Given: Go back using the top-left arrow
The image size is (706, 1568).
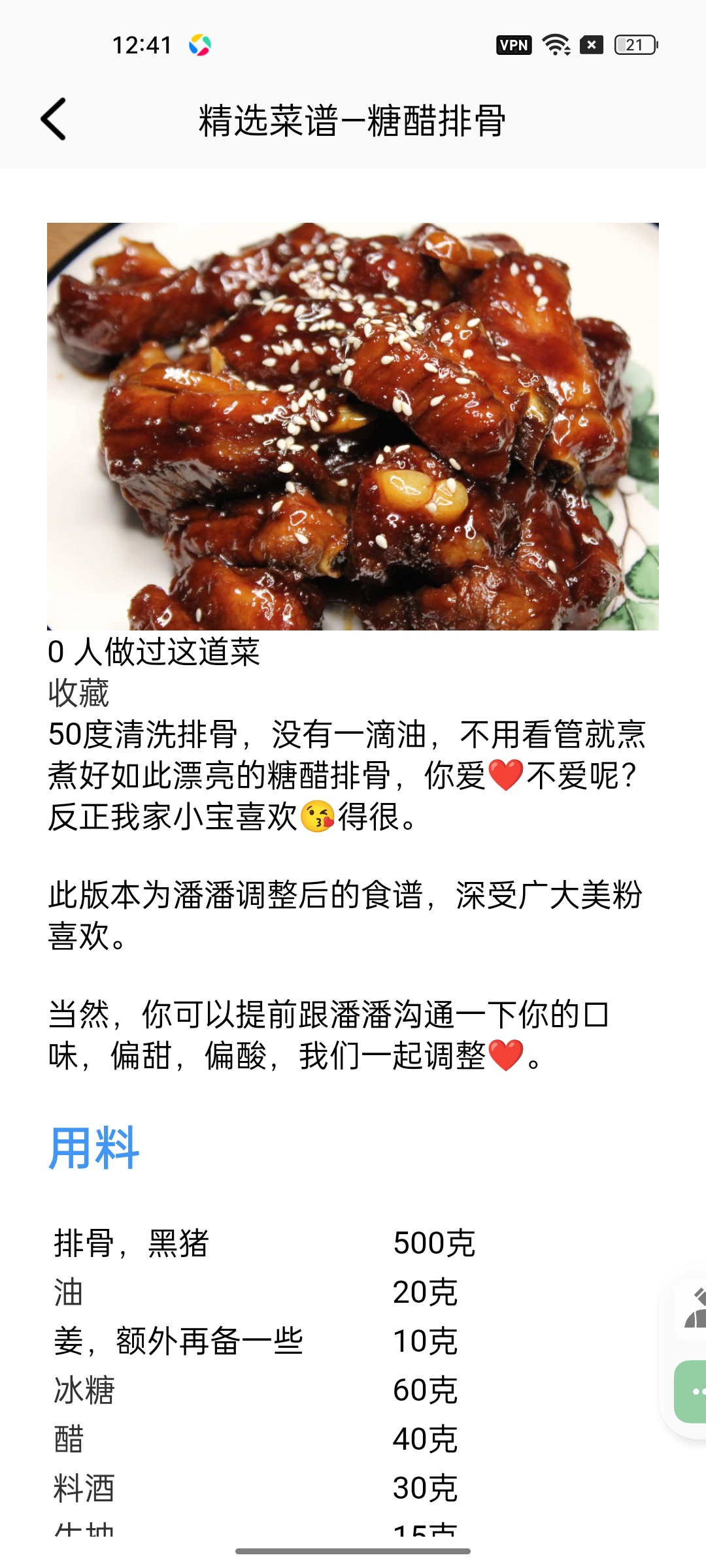Looking at the screenshot, I should click(x=54, y=120).
